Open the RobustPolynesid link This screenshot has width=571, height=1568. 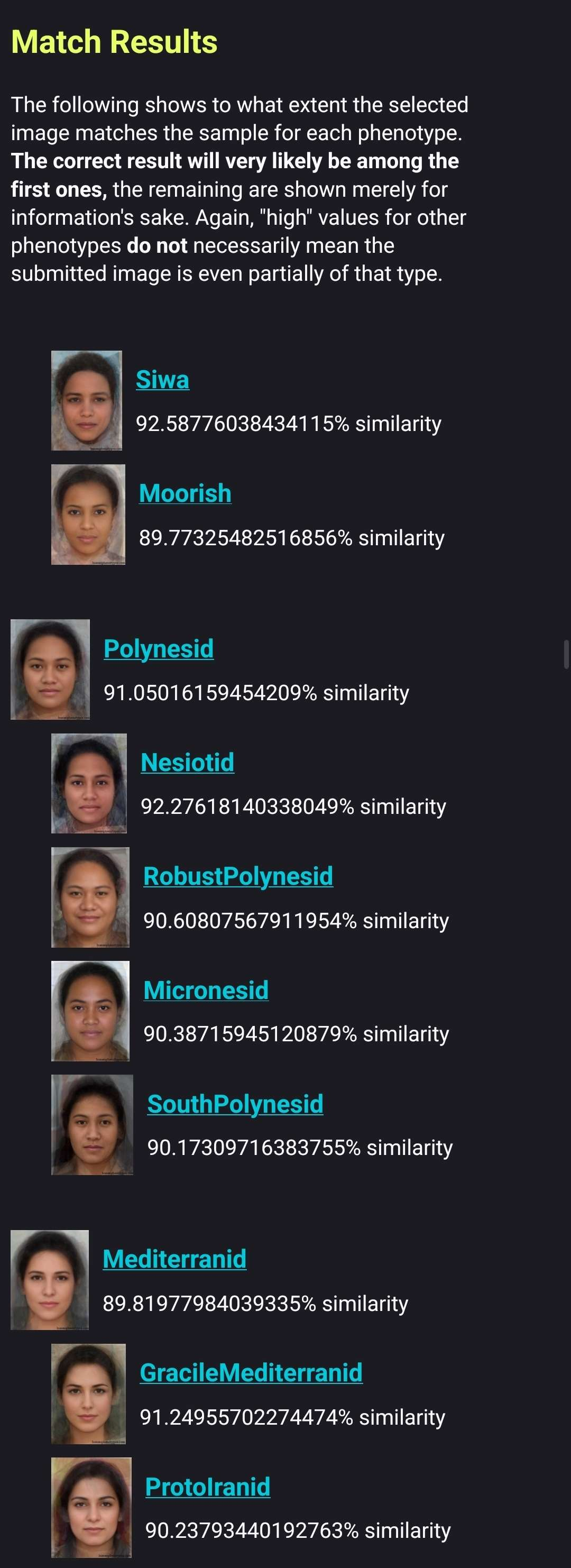click(x=238, y=876)
